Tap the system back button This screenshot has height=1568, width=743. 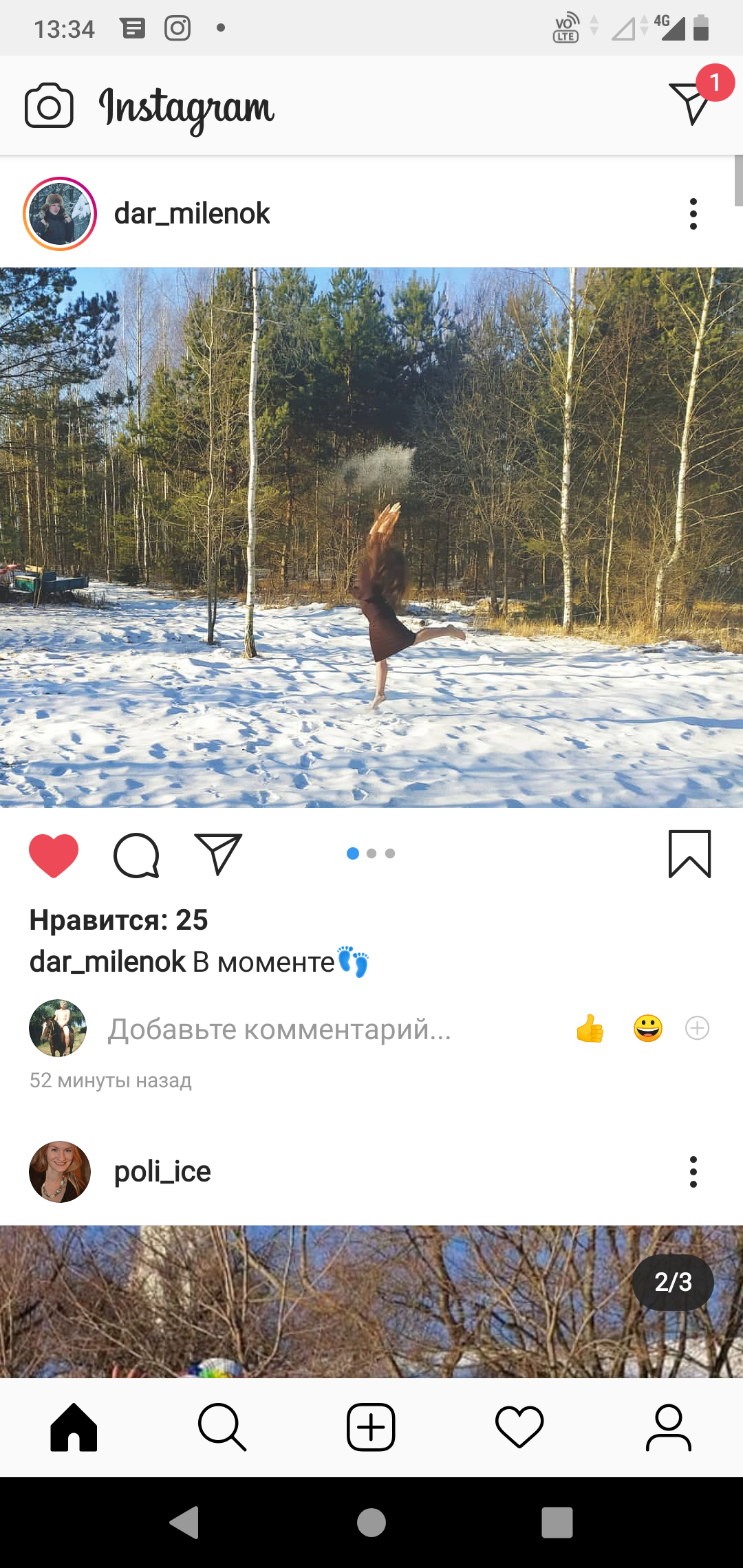click(184, 1522)
